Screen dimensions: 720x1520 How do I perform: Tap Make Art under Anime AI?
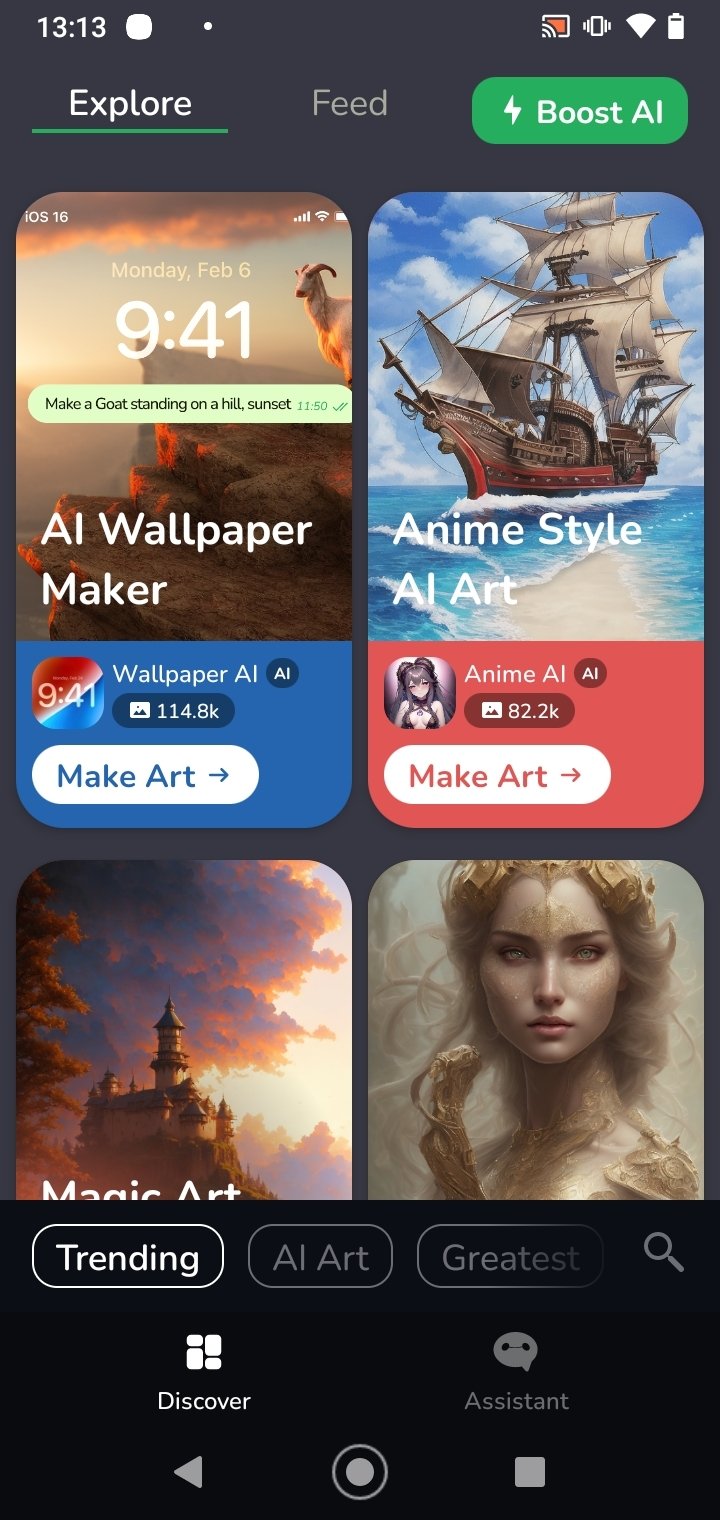tap(497, 775)
